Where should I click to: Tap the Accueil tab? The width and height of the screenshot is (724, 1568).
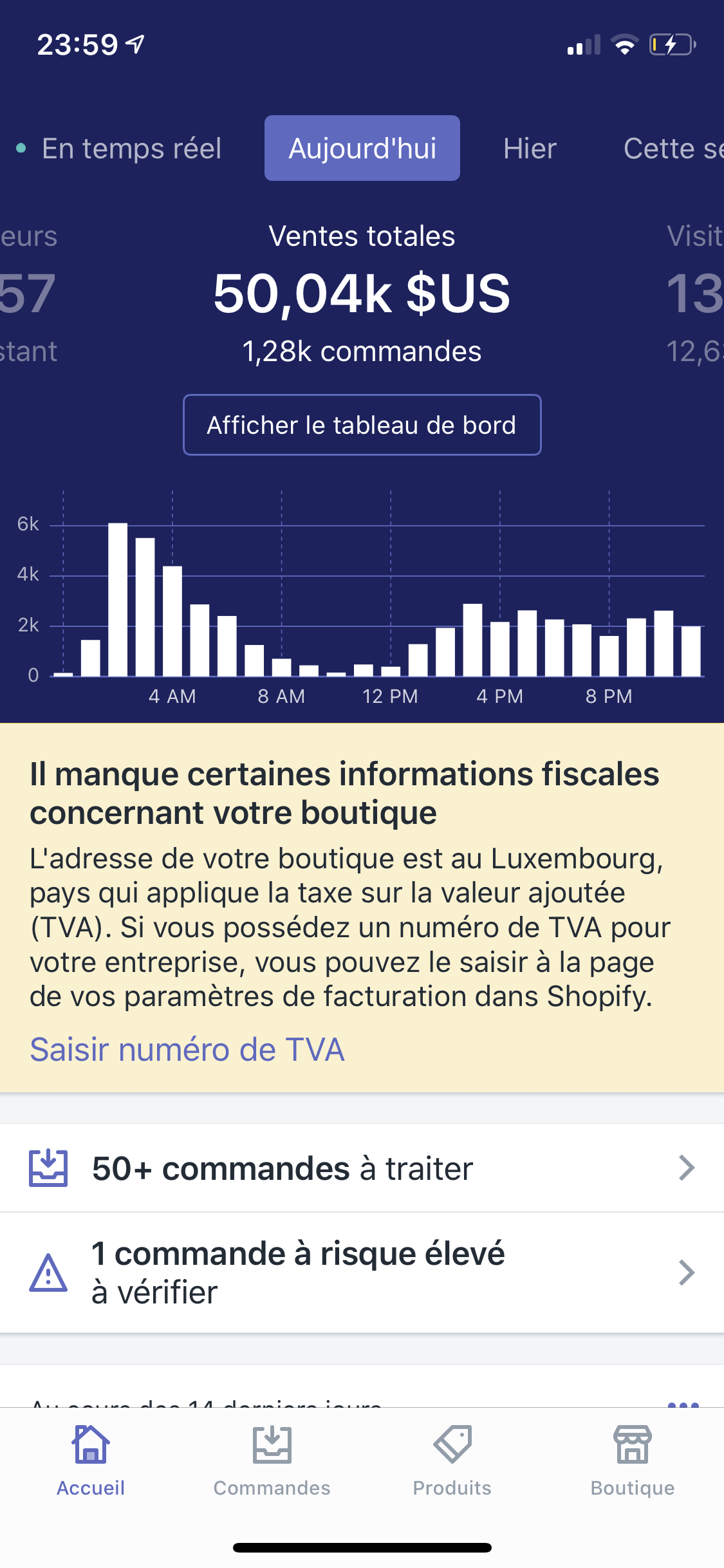(x=91, y=1461)
